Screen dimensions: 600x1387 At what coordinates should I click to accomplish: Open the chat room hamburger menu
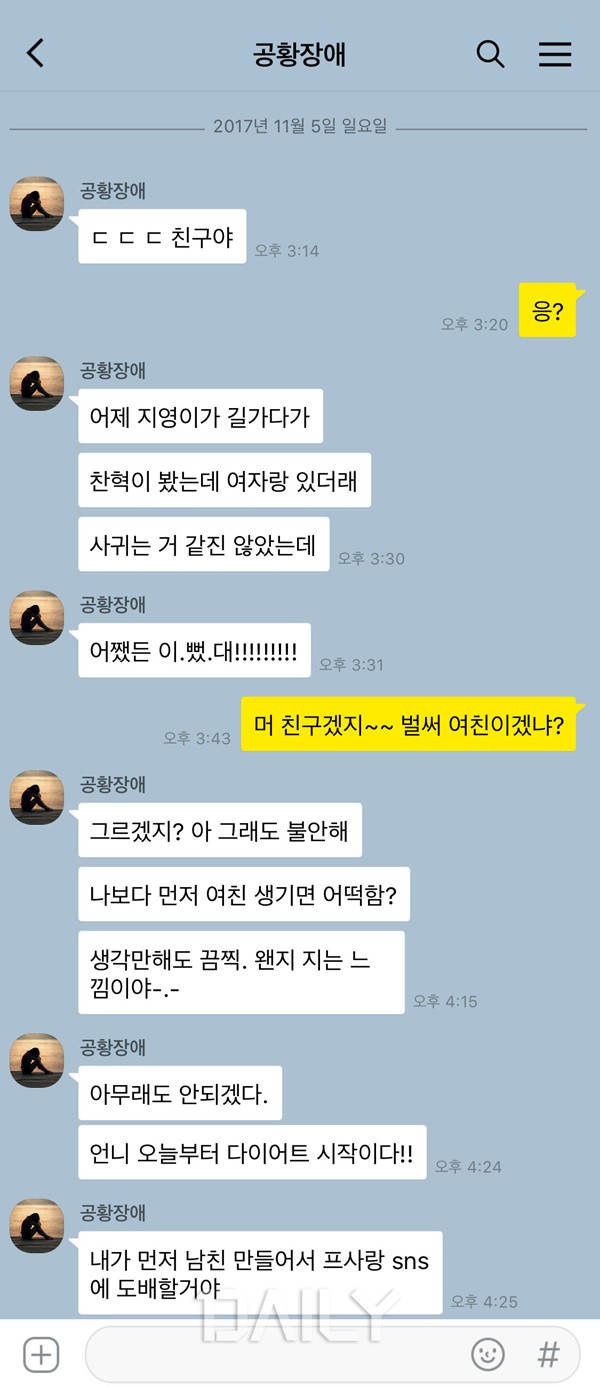tap(555, 53)
